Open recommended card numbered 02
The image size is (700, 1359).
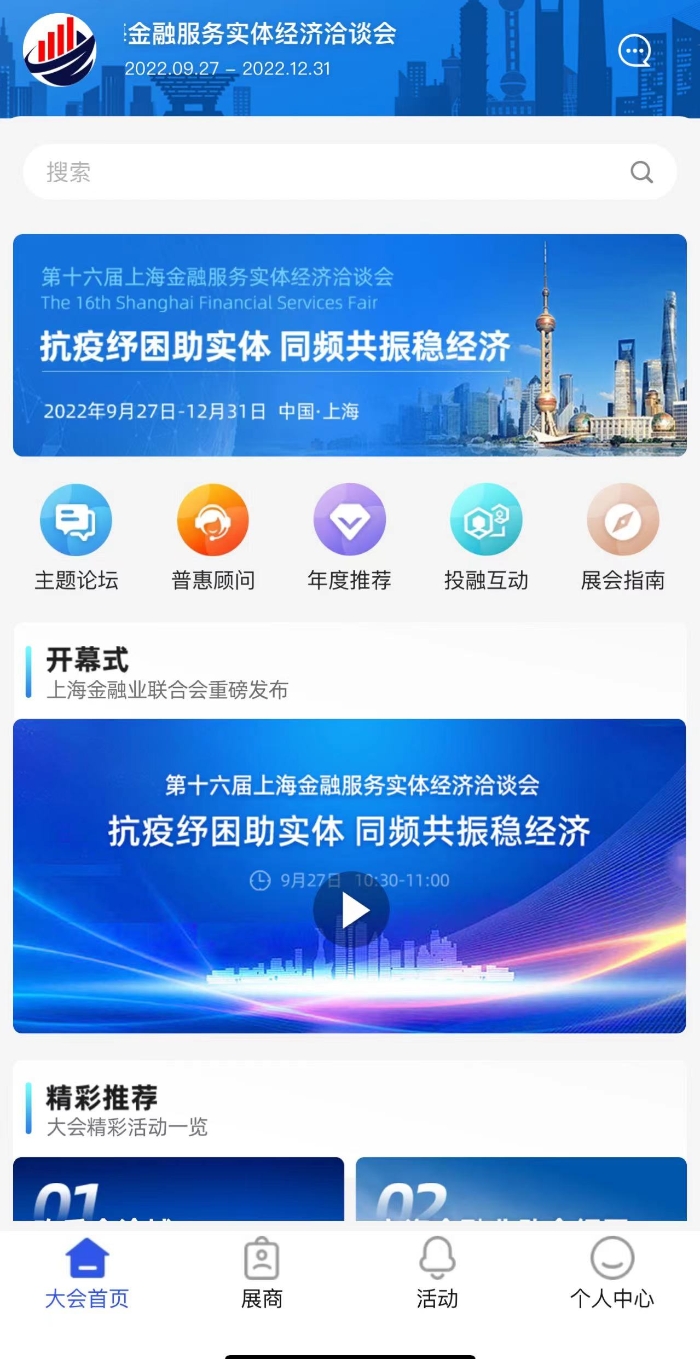[521, 1189]
